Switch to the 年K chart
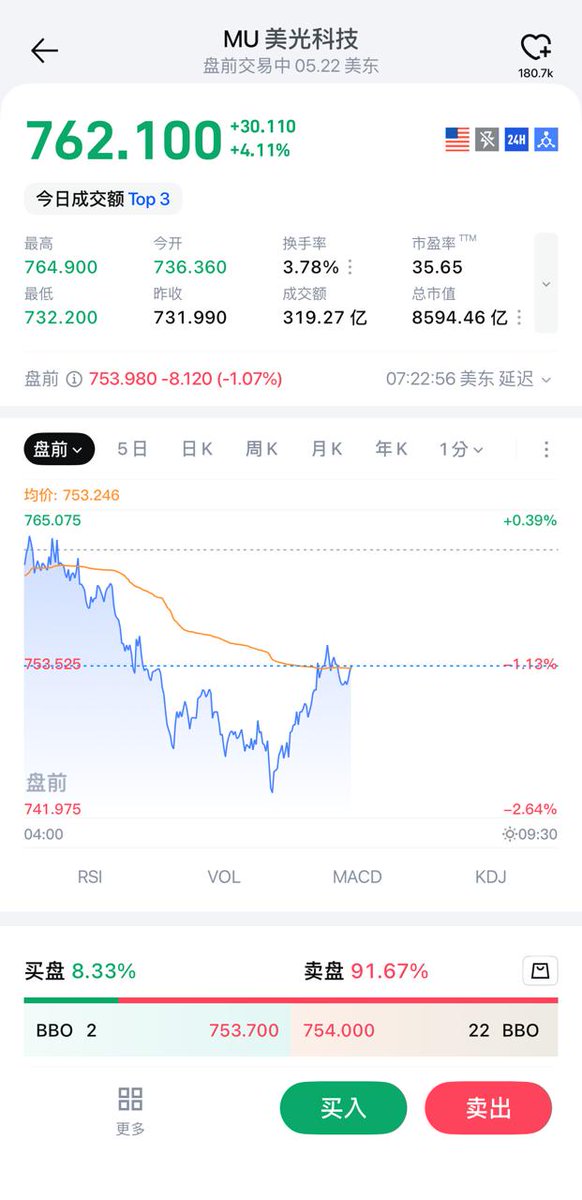Image resolution: width=582 pixels, height=1200 pixels. pyautogui.click(x=391, y=449)
